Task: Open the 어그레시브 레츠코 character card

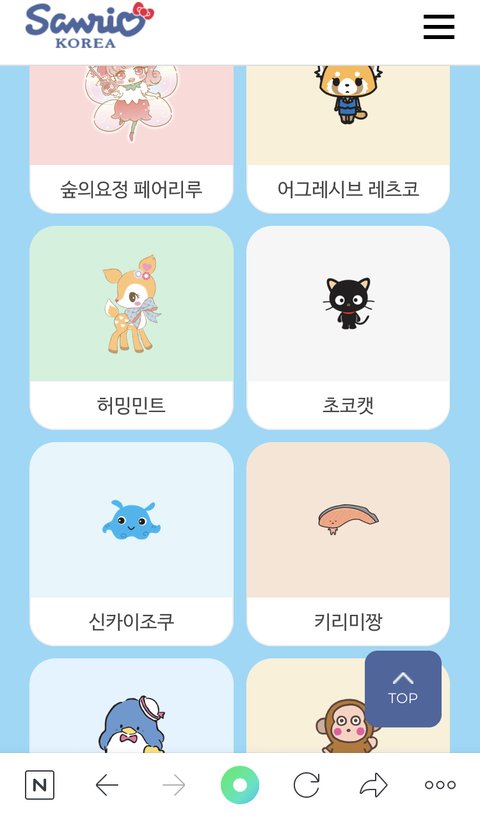Action: [x=348, y=139]
